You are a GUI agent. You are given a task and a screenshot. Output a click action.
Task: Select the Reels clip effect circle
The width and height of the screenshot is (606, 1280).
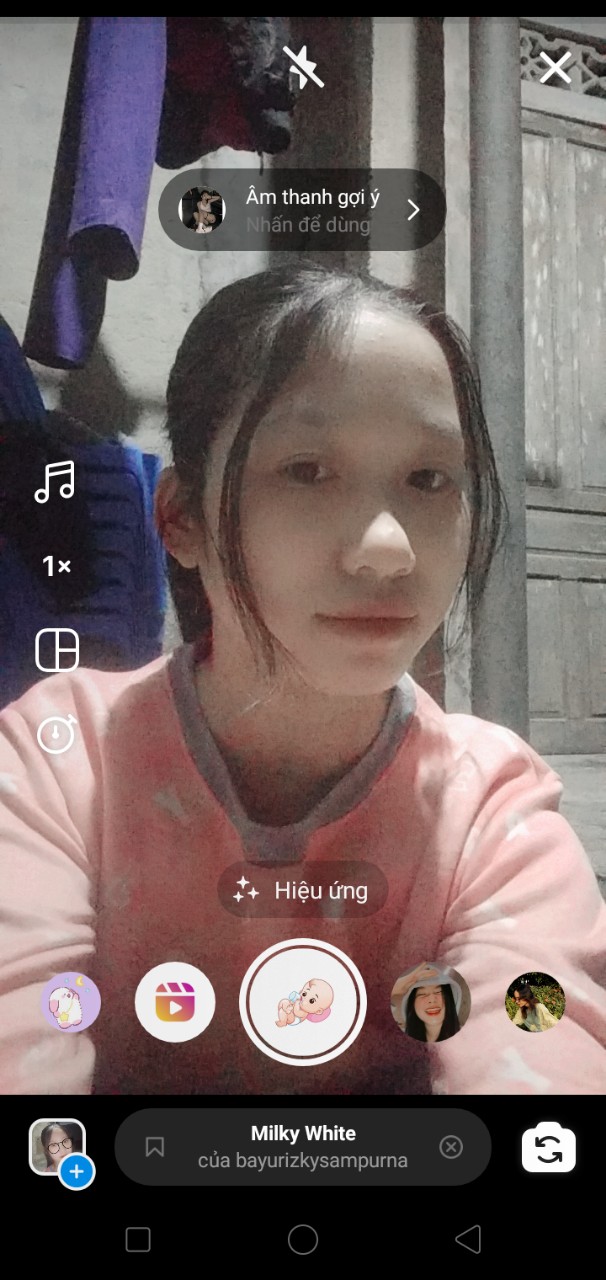[x=175, y=1002]
